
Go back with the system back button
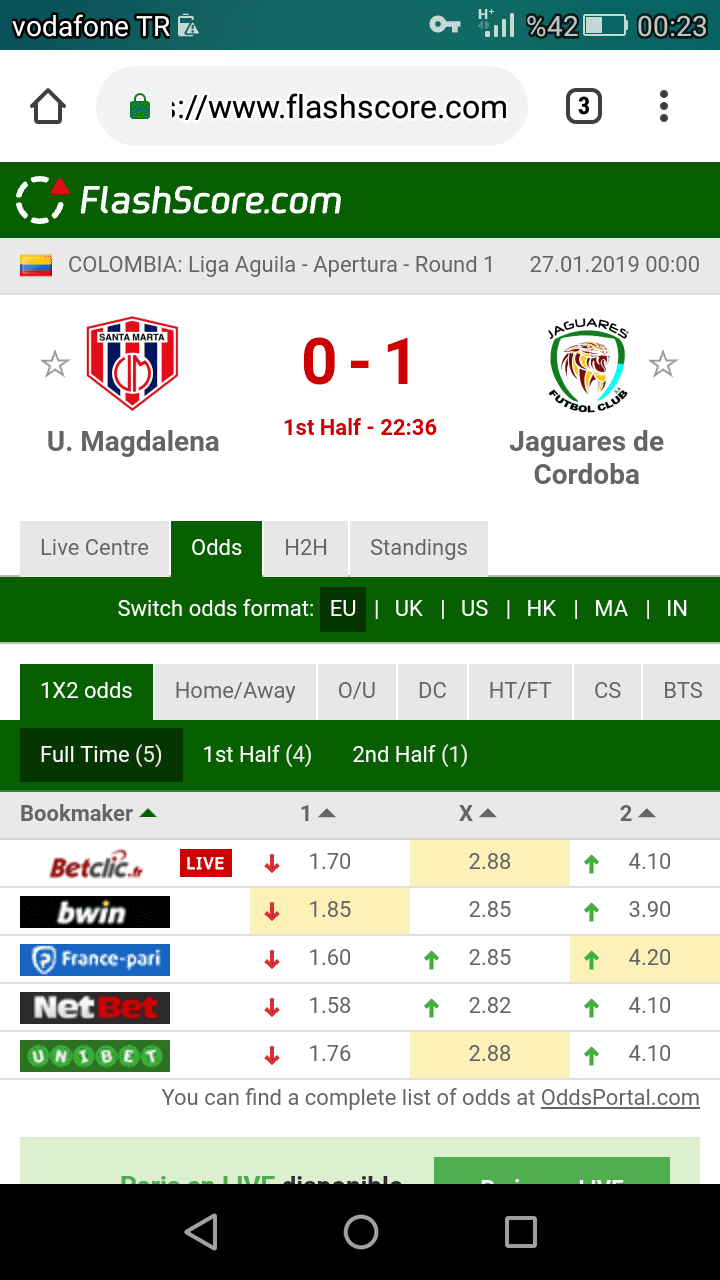coord(201,1232)
